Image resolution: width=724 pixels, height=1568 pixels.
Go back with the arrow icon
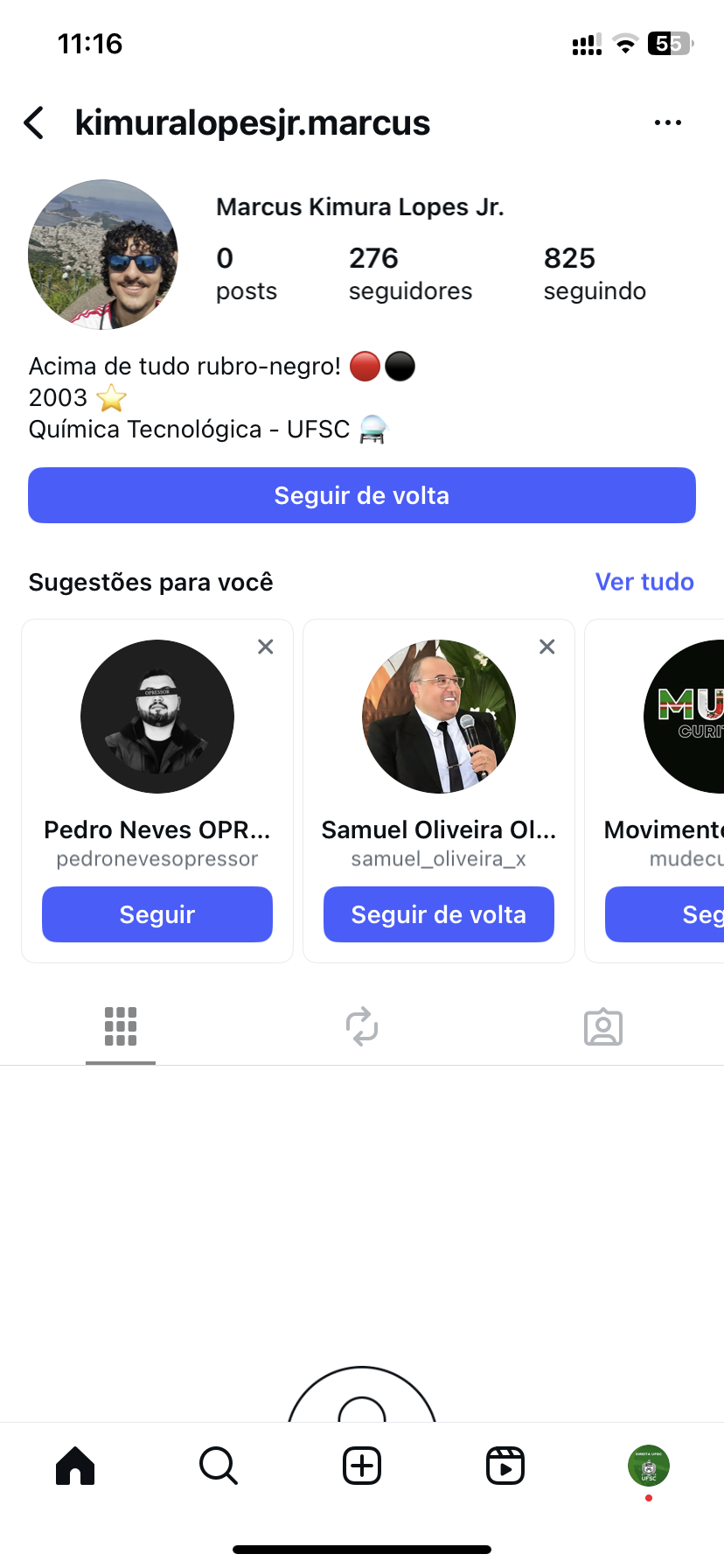(x=35, y=123)
